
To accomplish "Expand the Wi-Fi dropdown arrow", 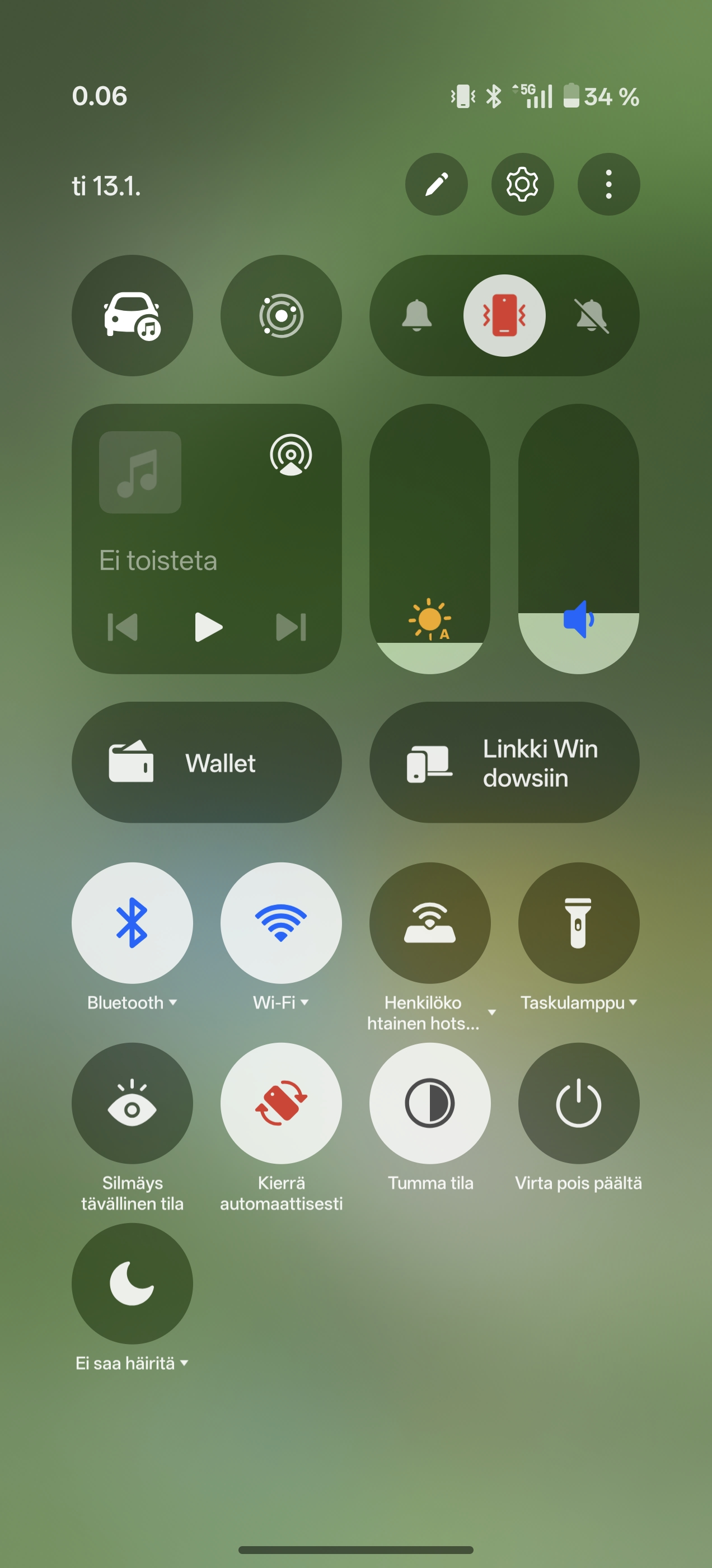I will coord(305,1002).
